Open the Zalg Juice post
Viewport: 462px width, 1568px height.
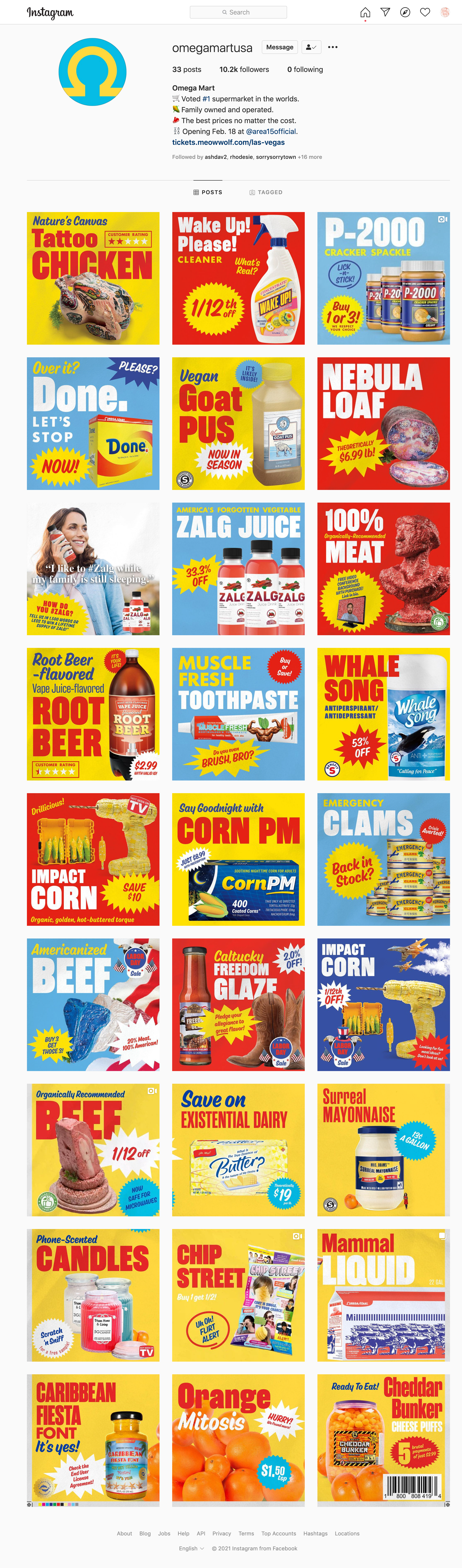tap(238, 568)
